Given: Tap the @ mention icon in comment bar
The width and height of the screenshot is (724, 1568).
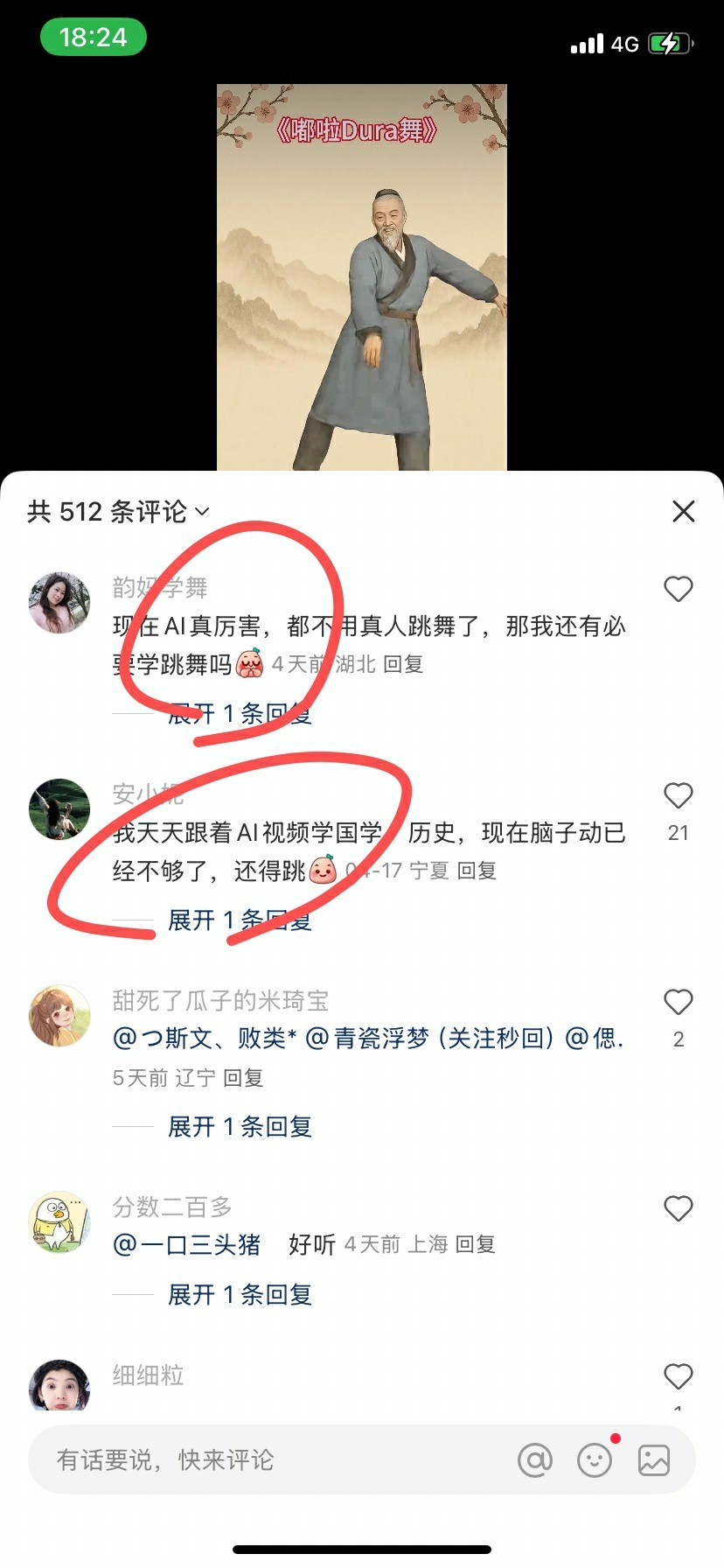Looking at the screenshot, I should click(x=535, y=1459).
